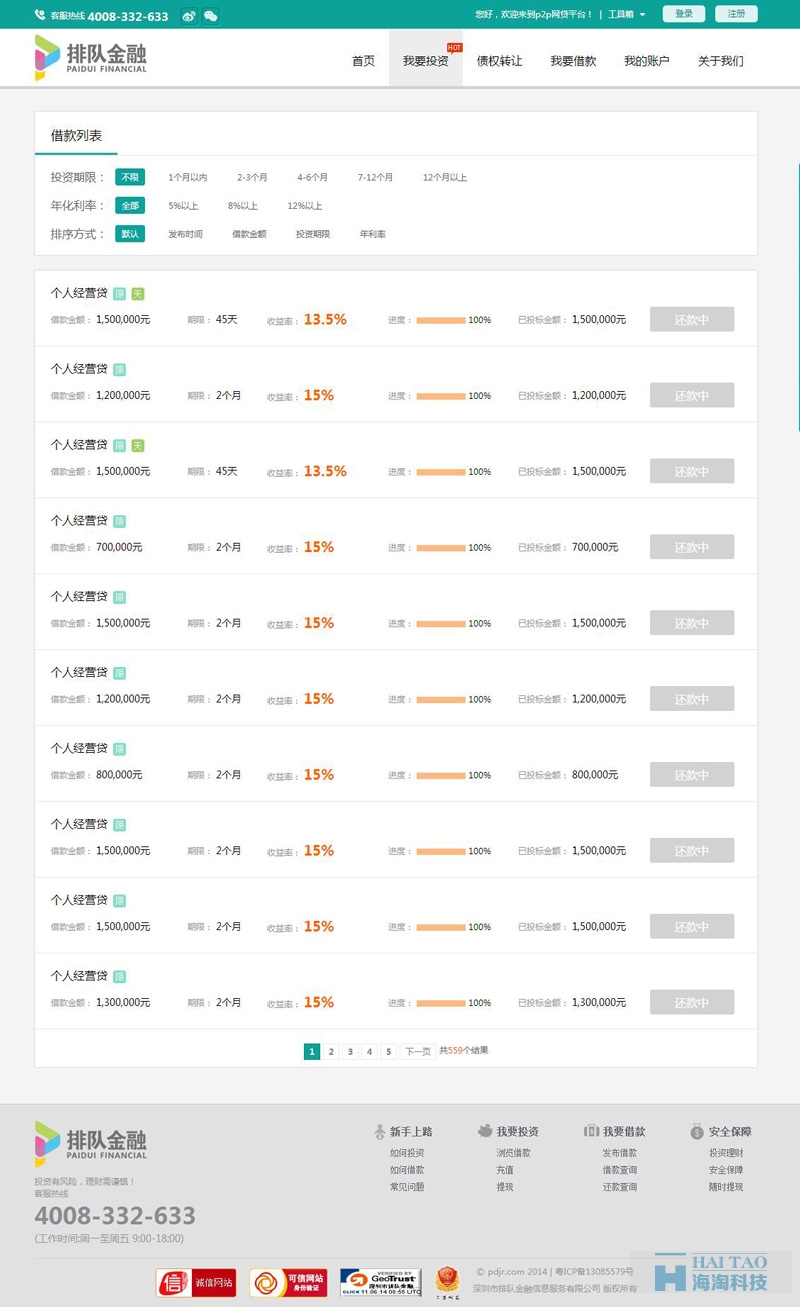800x1307 pixels.
Task: Open 我要借款 navigation item
Action: 573,61
